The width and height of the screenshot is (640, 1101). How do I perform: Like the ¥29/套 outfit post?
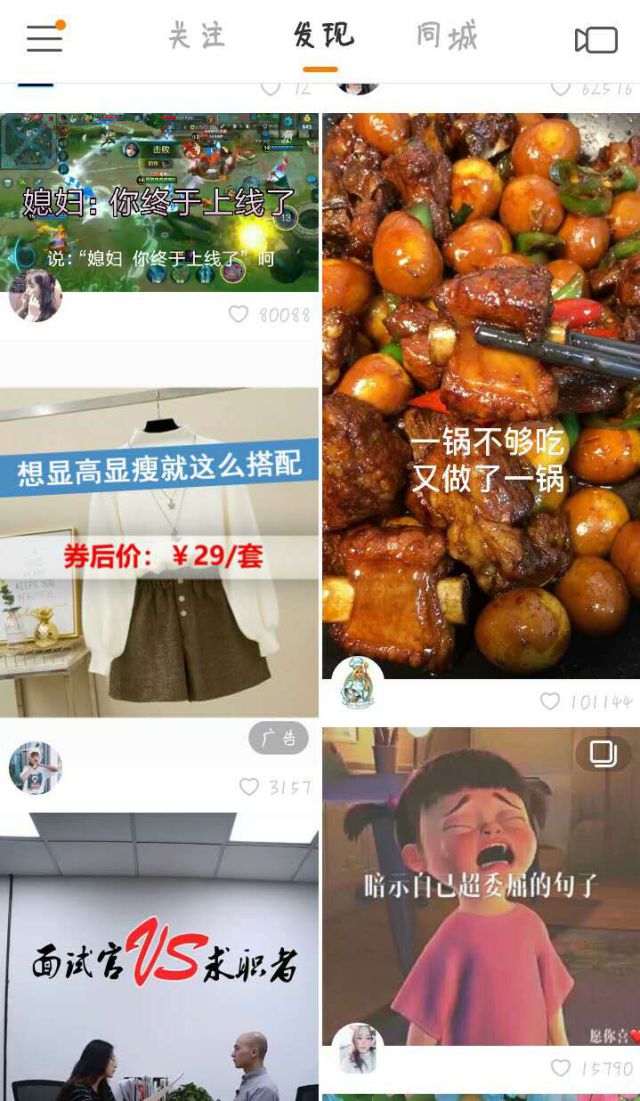click(249, 787)
